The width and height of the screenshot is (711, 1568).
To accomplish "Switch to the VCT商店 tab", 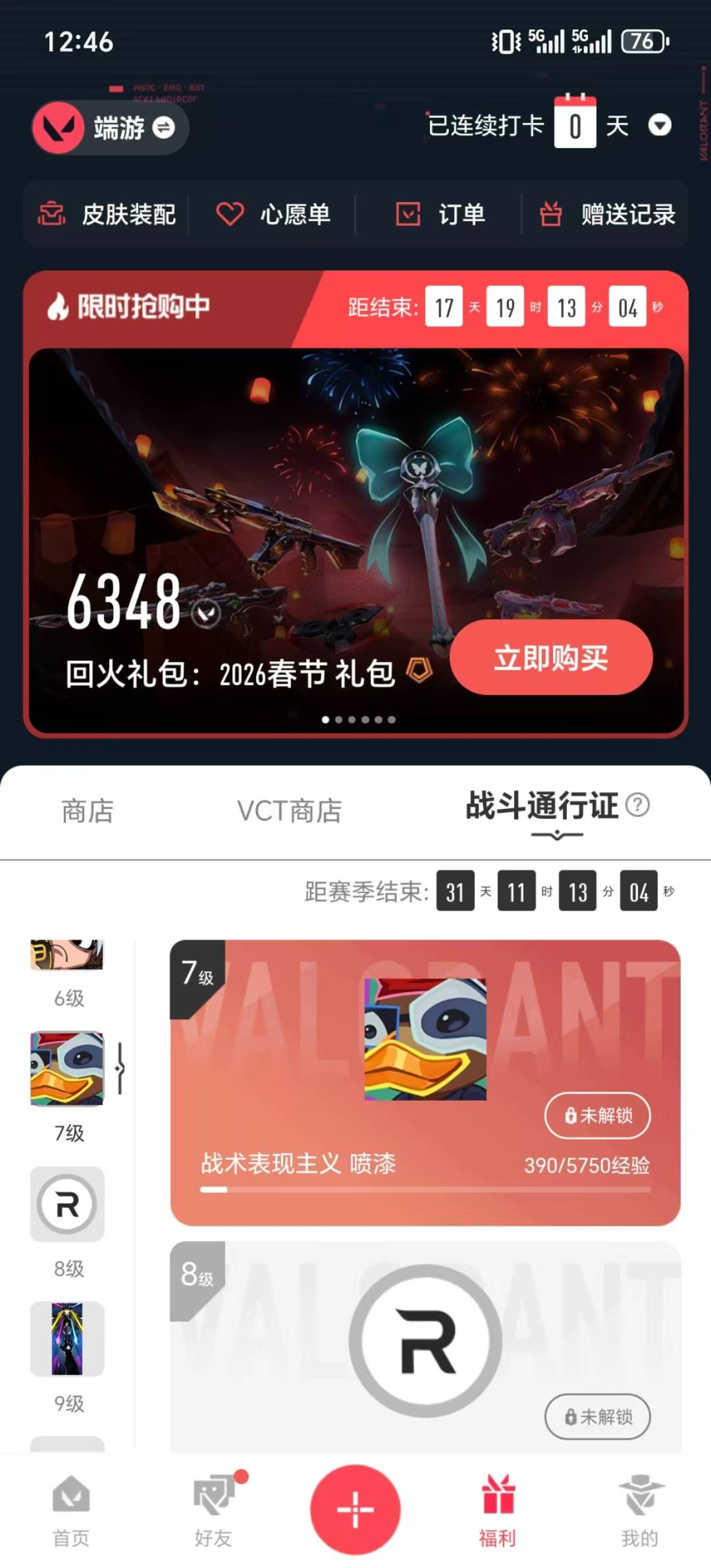I will point(290,812).
